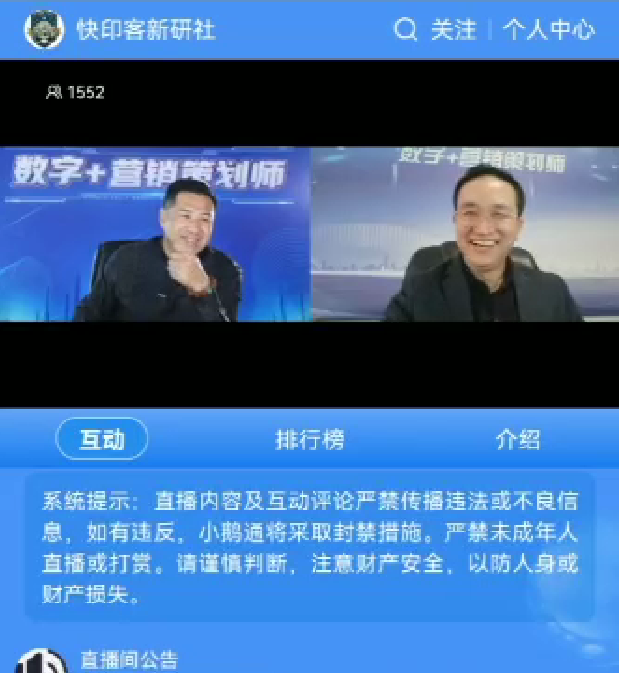Tap the 快印客新研社 channel avatar

click(44, 29)
